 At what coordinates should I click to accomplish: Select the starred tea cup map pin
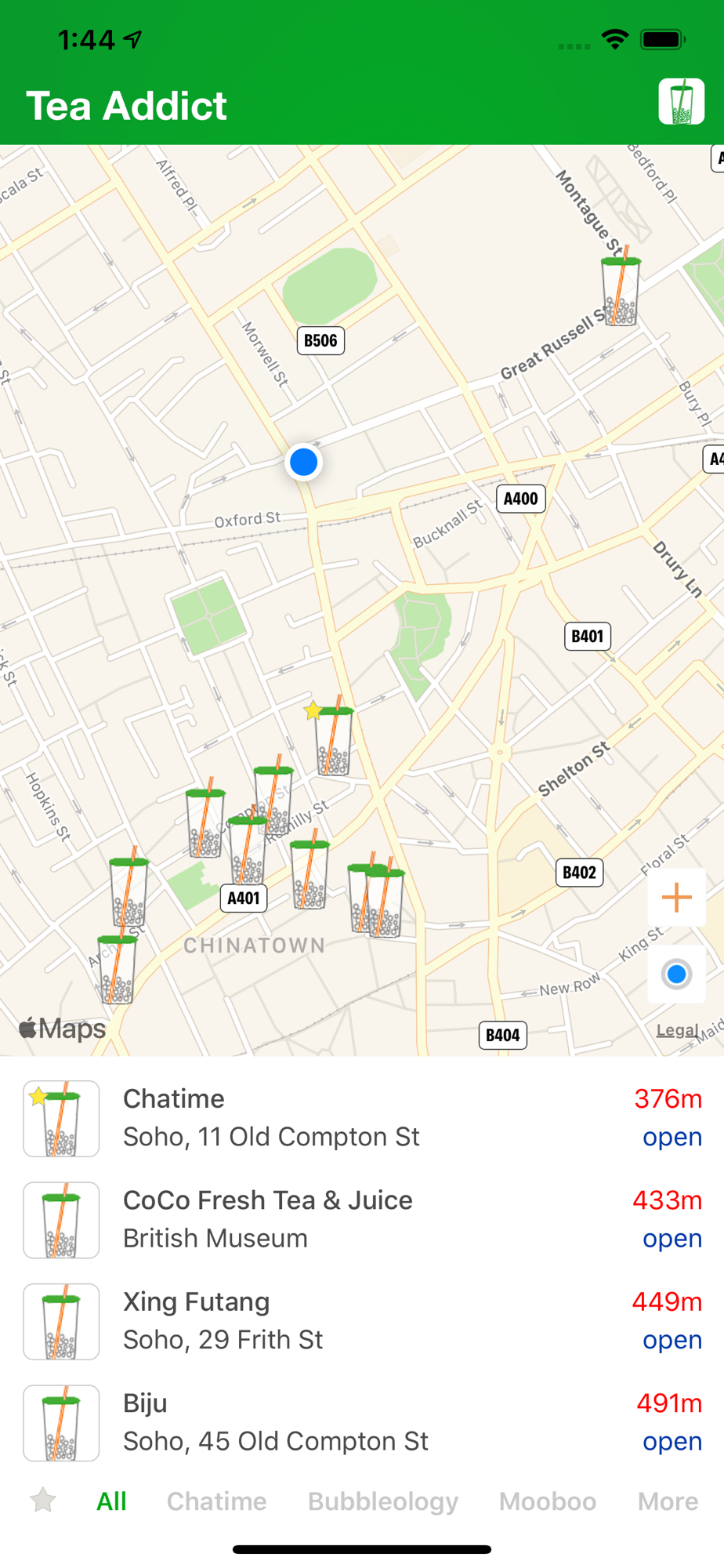tap(333, 739)
